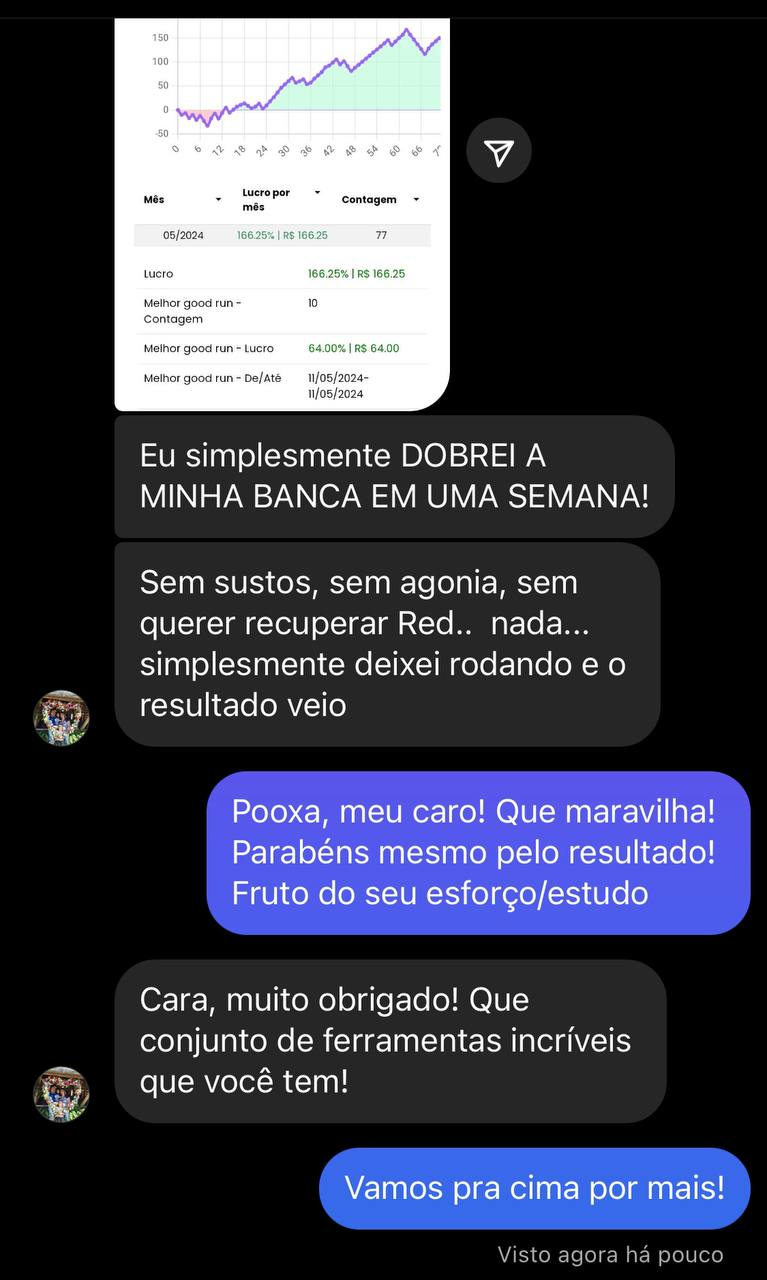Open sender's avatar beside "resultado veio" message
Viewport: 767px width, 1280px height.
(61, 718)
